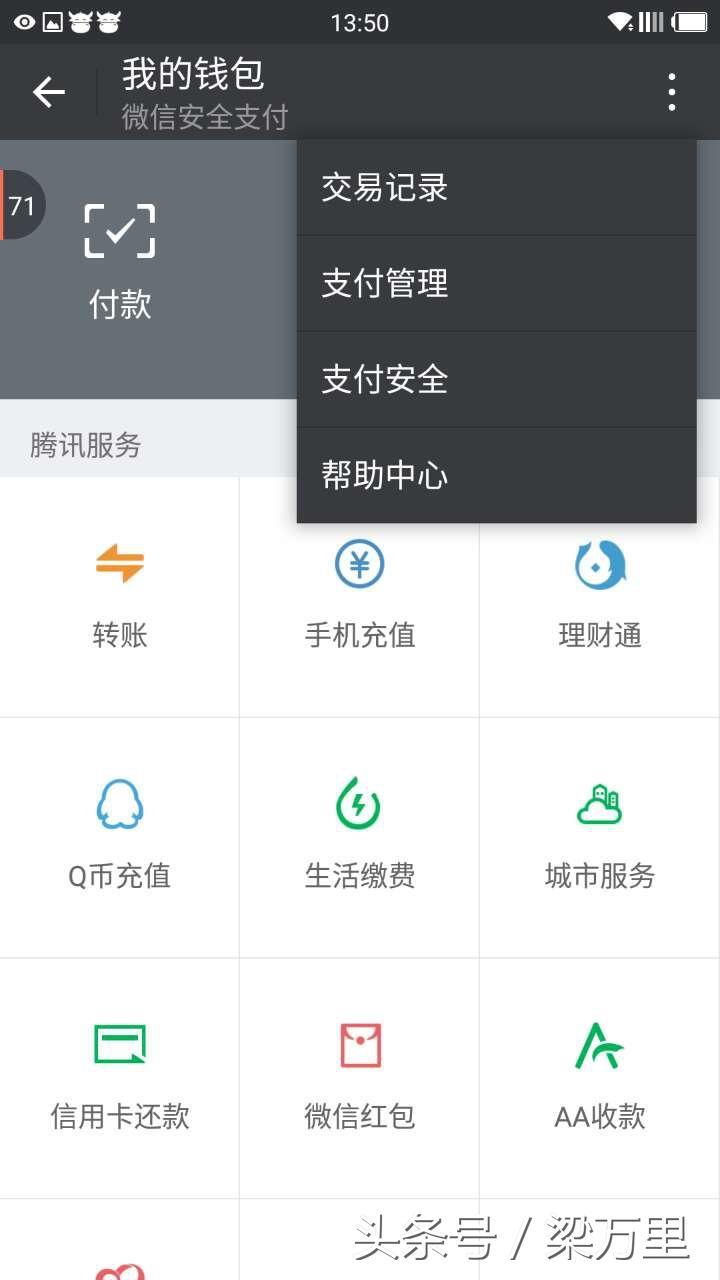Open 支付安全 settings

[496, 379]
